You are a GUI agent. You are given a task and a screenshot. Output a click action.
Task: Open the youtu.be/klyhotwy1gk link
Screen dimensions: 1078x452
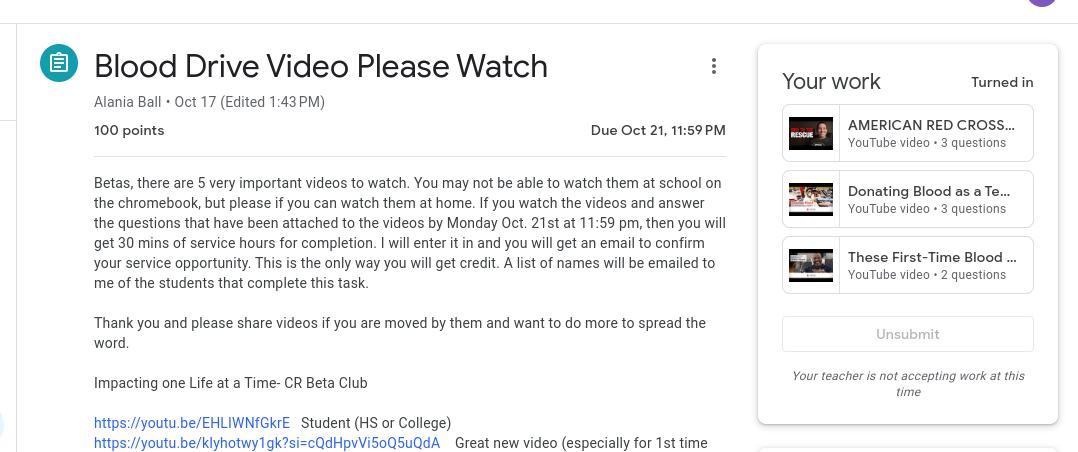(267, 443)
